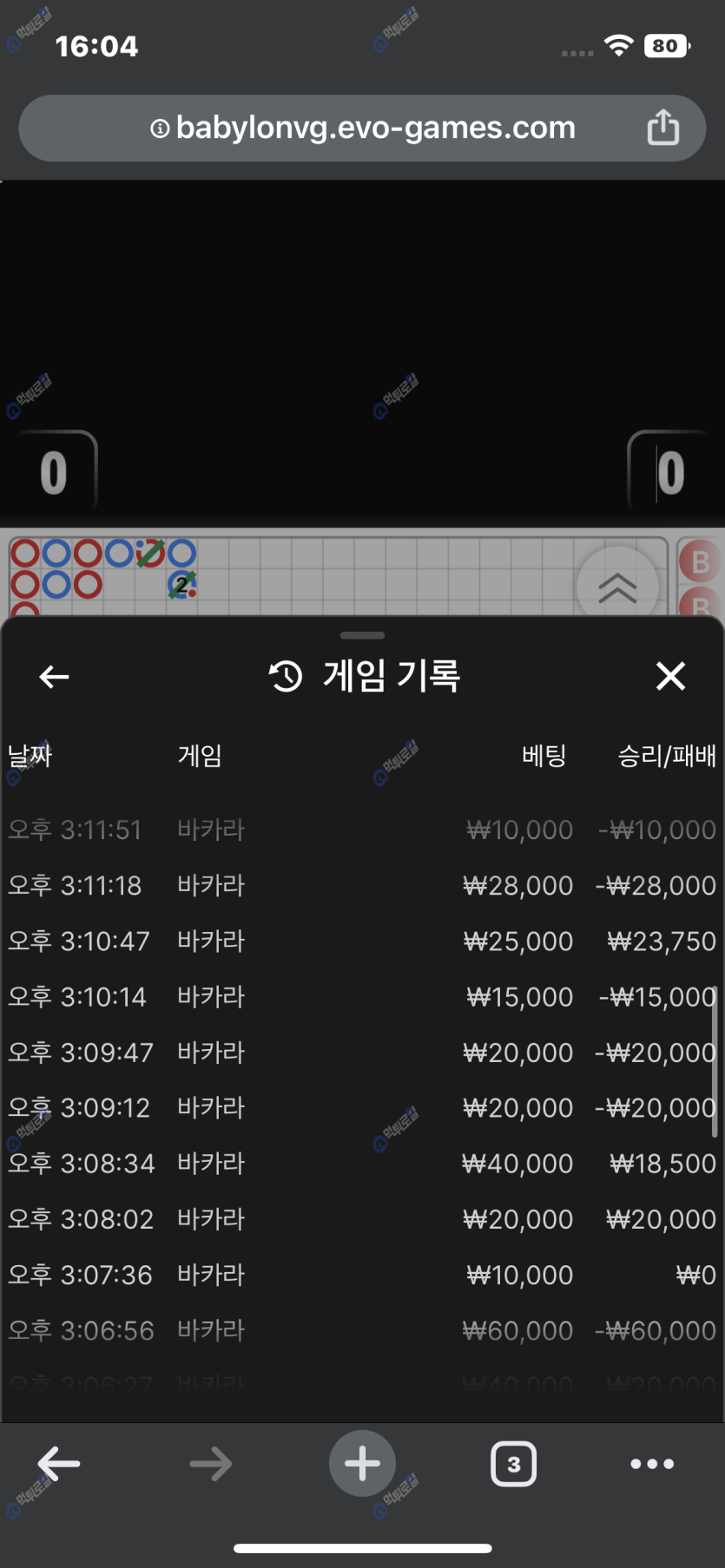The image size is (725, 1568).
Task: Open the 3:06:56 baccarat record
Action: point(361,1330)
